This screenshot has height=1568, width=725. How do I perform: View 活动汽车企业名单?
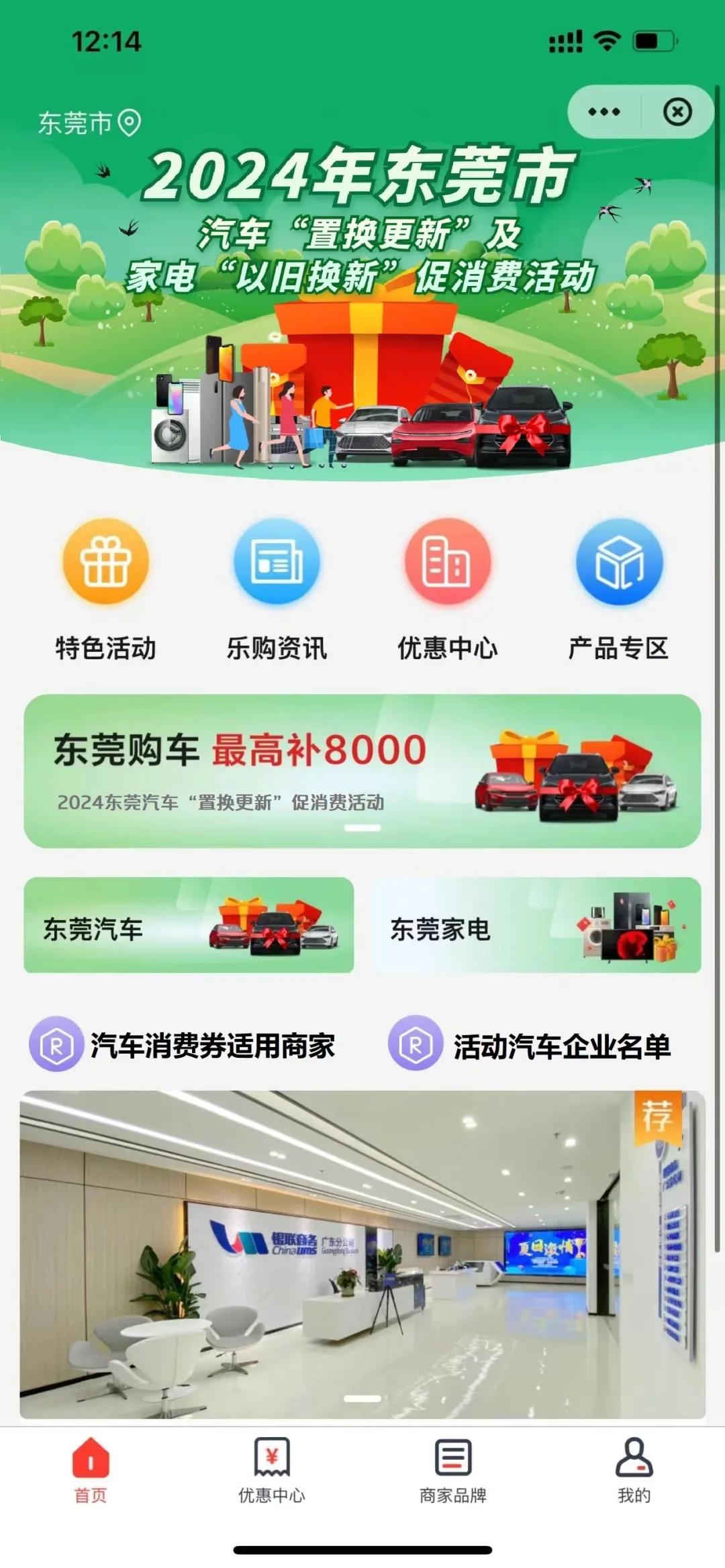(x=530, y=1046)
